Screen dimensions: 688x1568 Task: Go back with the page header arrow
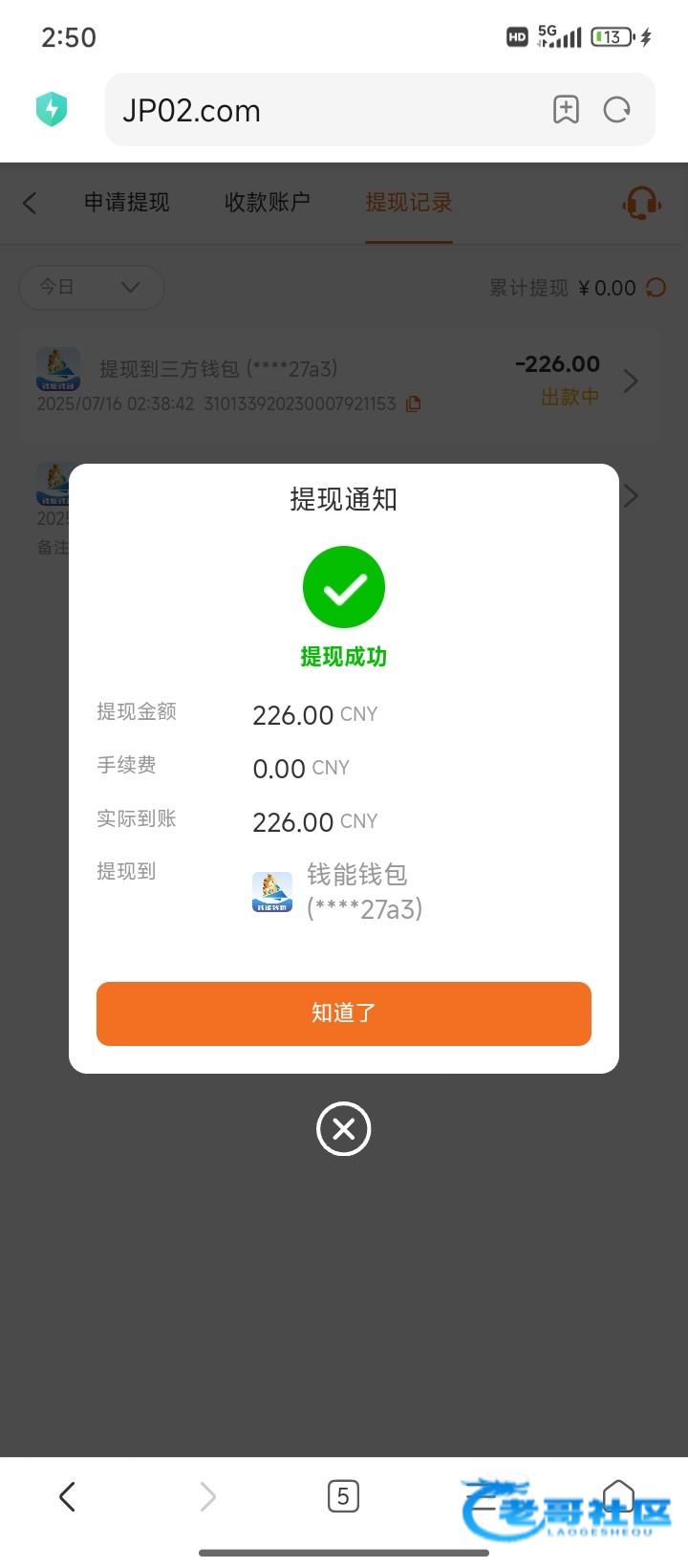(x=30, y=203)
